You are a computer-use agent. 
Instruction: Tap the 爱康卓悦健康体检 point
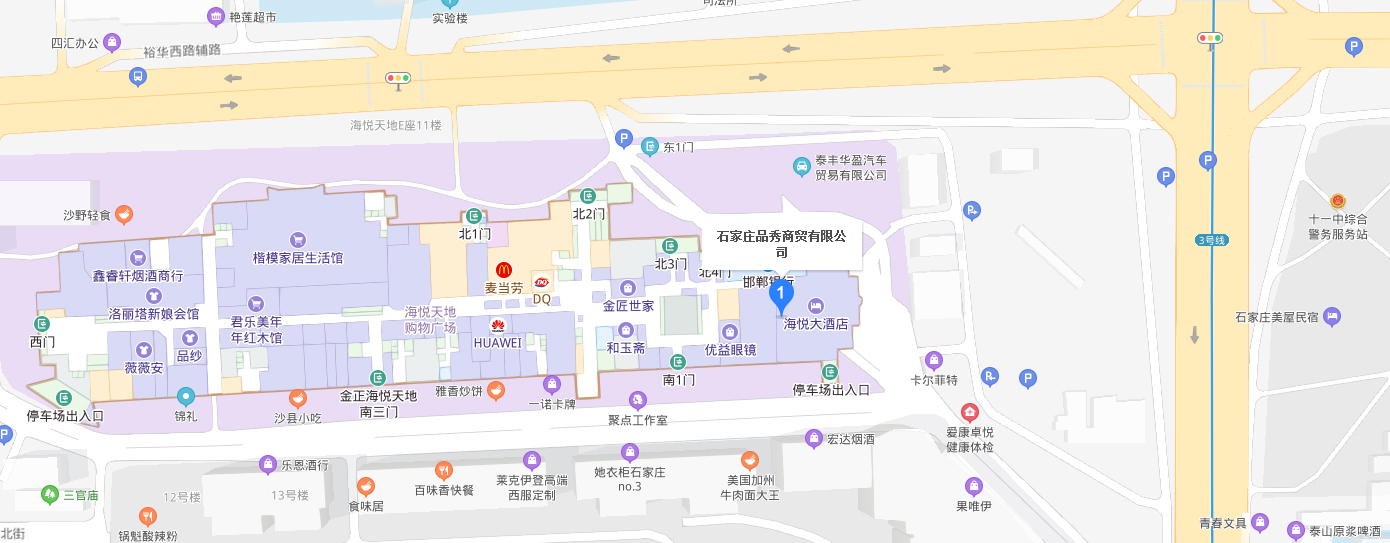pyautogui.click(x=969, y=412)
